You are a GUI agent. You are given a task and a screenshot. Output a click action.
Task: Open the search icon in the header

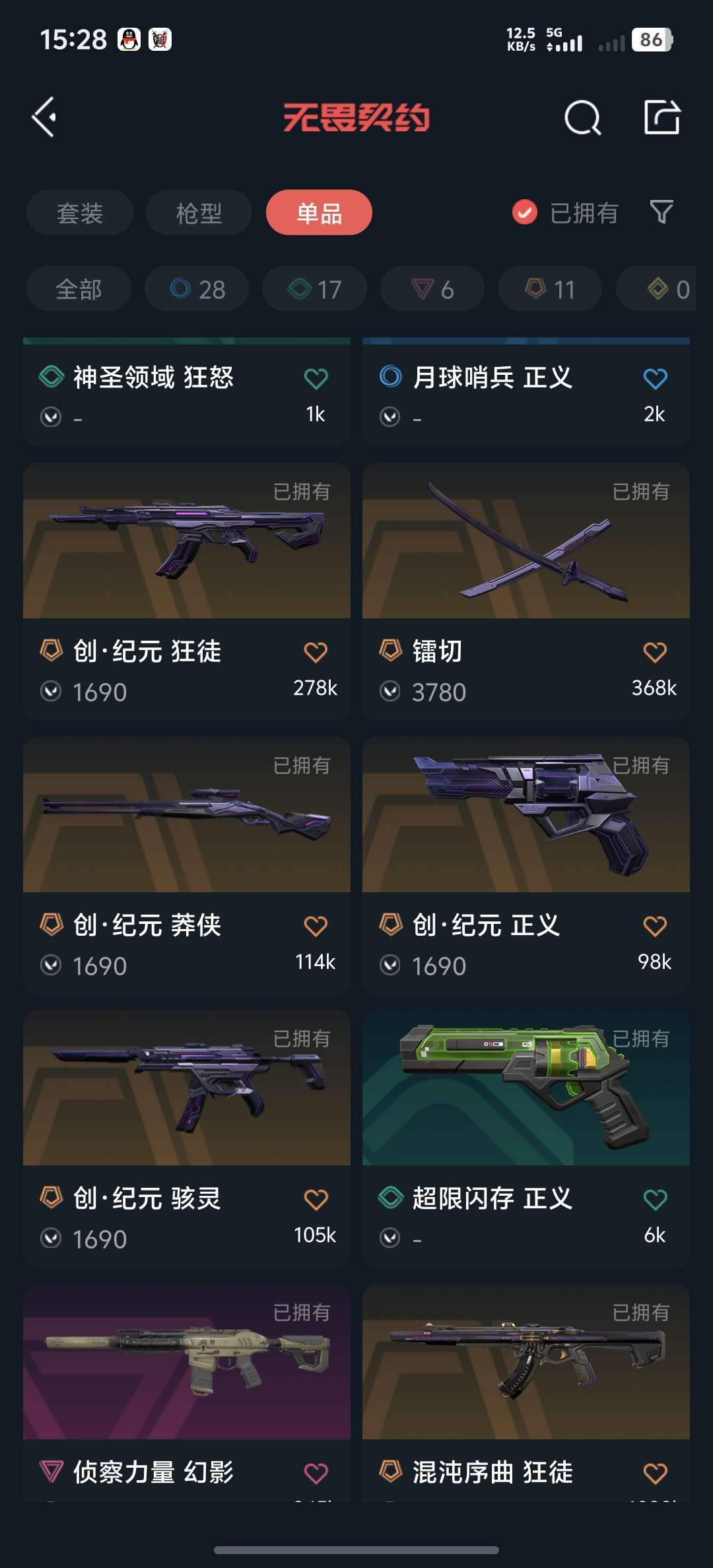(x=582, y=119)
